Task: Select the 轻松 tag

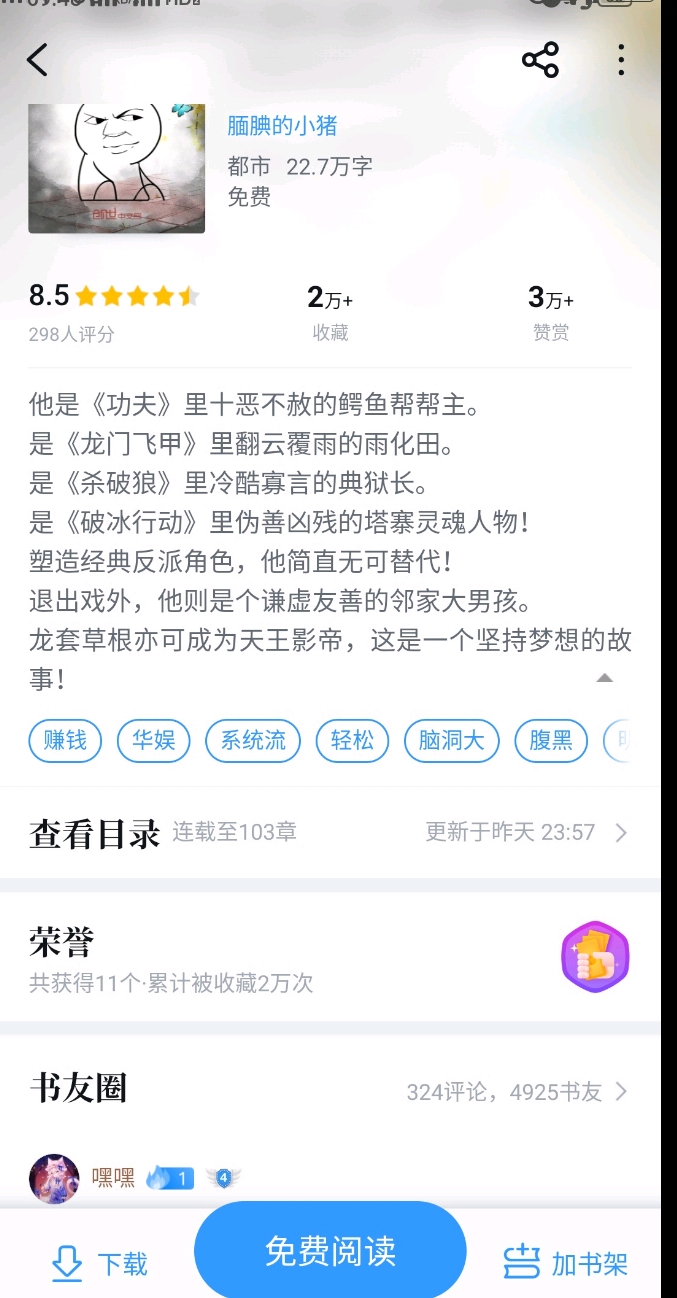Action: pos(352,741)
